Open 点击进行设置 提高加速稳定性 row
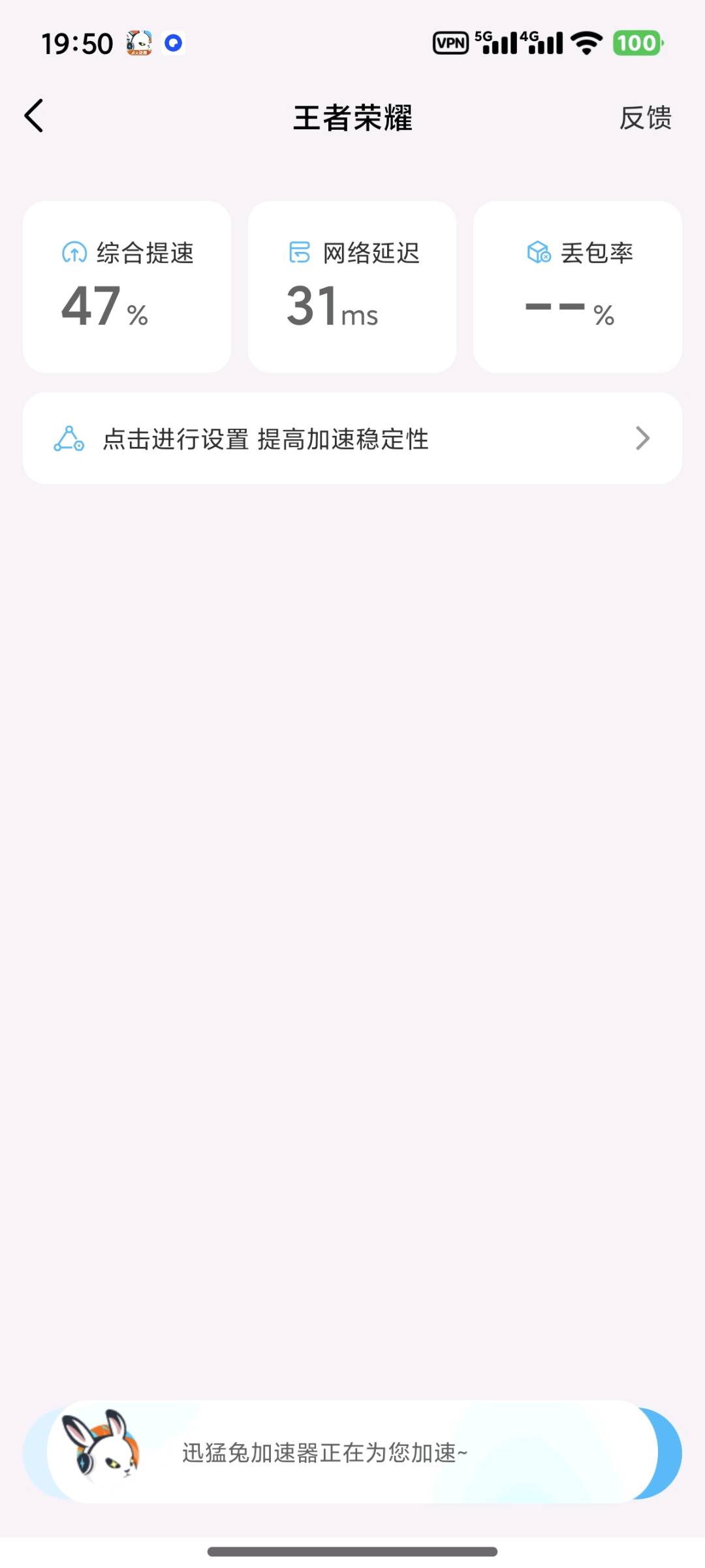This screenshot has width=705, height=1568. click(x=352, y=438)
